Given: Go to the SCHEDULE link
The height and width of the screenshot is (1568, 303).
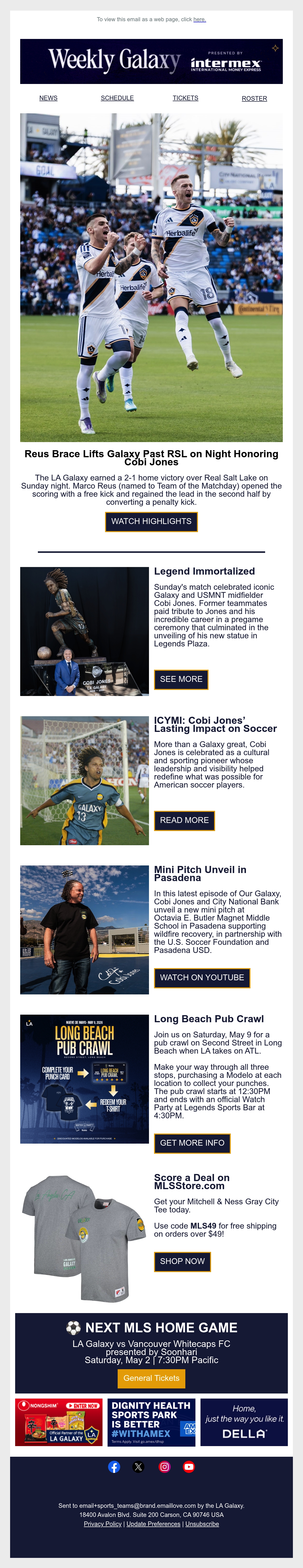Looking at the screenshot, I should tap(117, 98).
